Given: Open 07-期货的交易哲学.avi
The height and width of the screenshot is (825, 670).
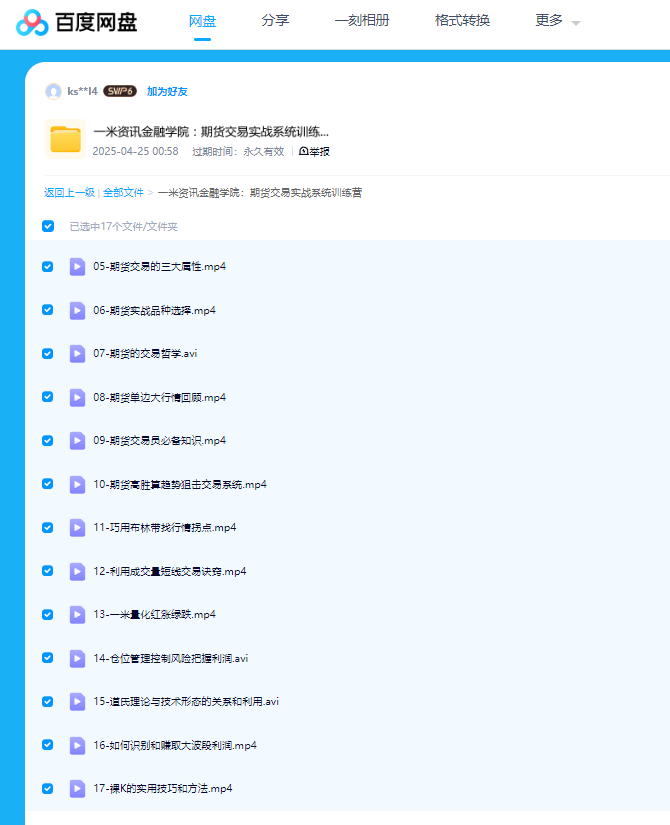Looking at the screenshot, I should 145,354.
